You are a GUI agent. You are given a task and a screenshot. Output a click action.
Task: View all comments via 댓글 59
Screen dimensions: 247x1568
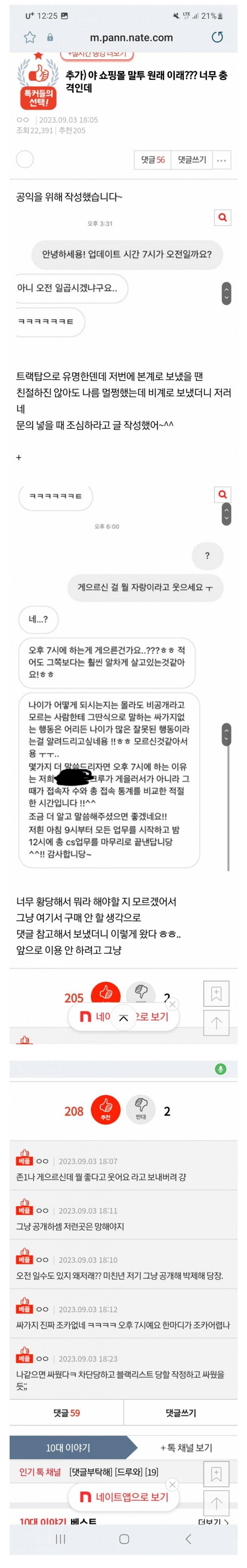(x=66, y=1413)
